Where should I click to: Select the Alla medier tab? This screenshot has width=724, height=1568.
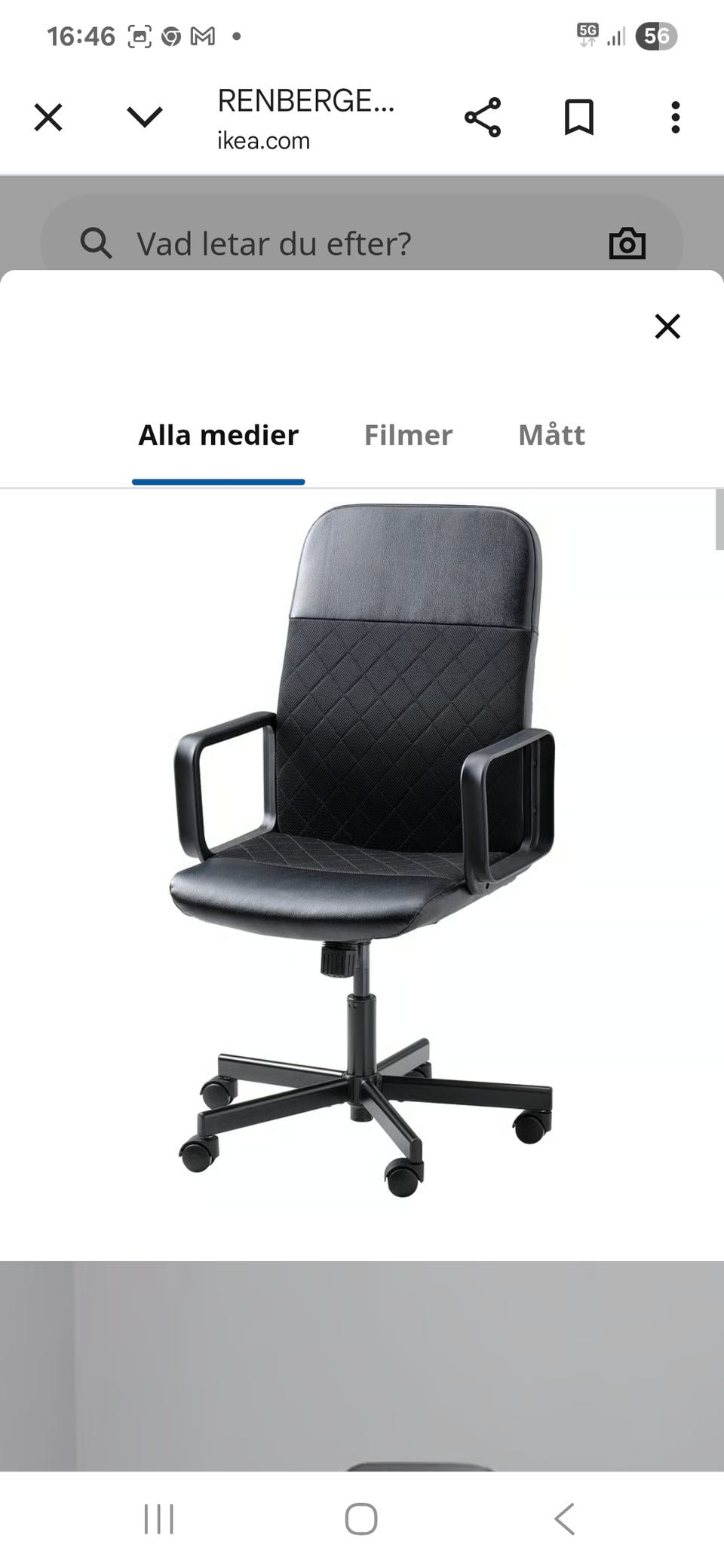click(x=217, y=435)
